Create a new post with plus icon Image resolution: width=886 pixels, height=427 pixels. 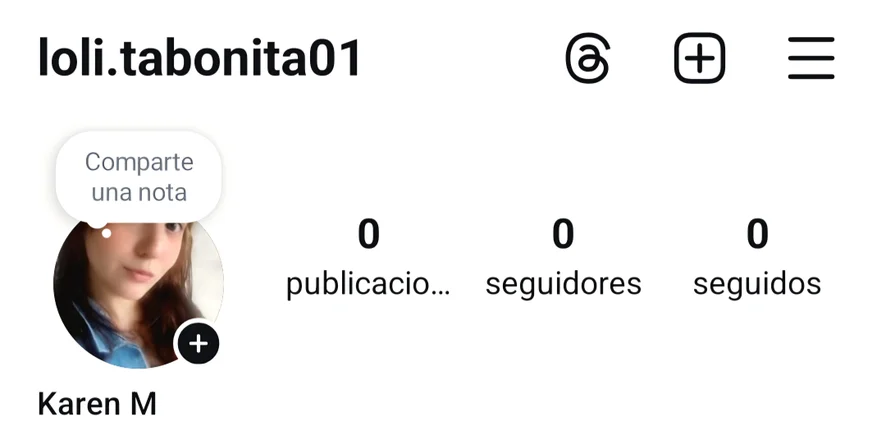pos(699,59)
